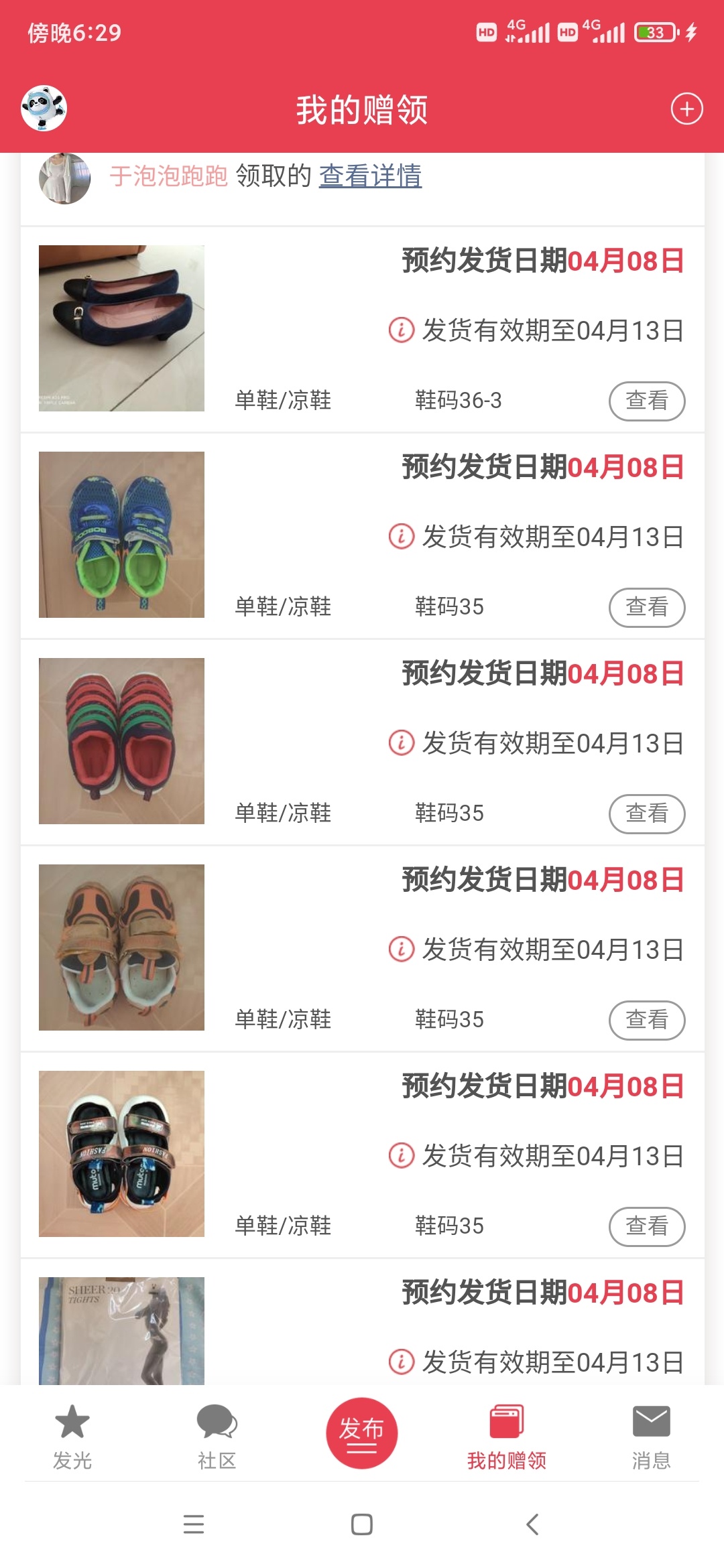View the red and green striped shoes photo
Viewport: 724px width, 1568px height.
(121, 741)
